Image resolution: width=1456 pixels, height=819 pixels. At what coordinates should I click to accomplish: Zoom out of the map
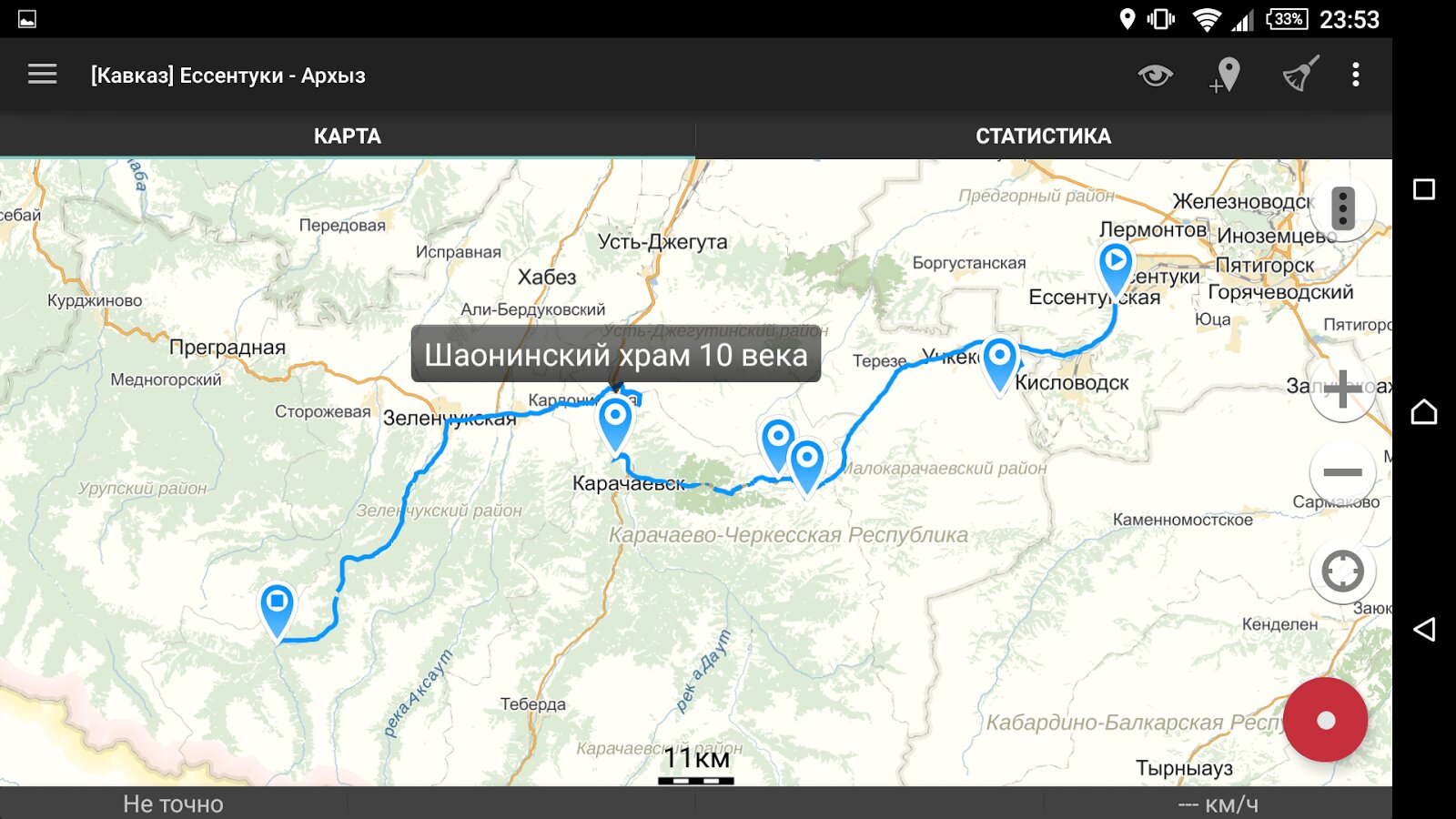click(1342, 471)
